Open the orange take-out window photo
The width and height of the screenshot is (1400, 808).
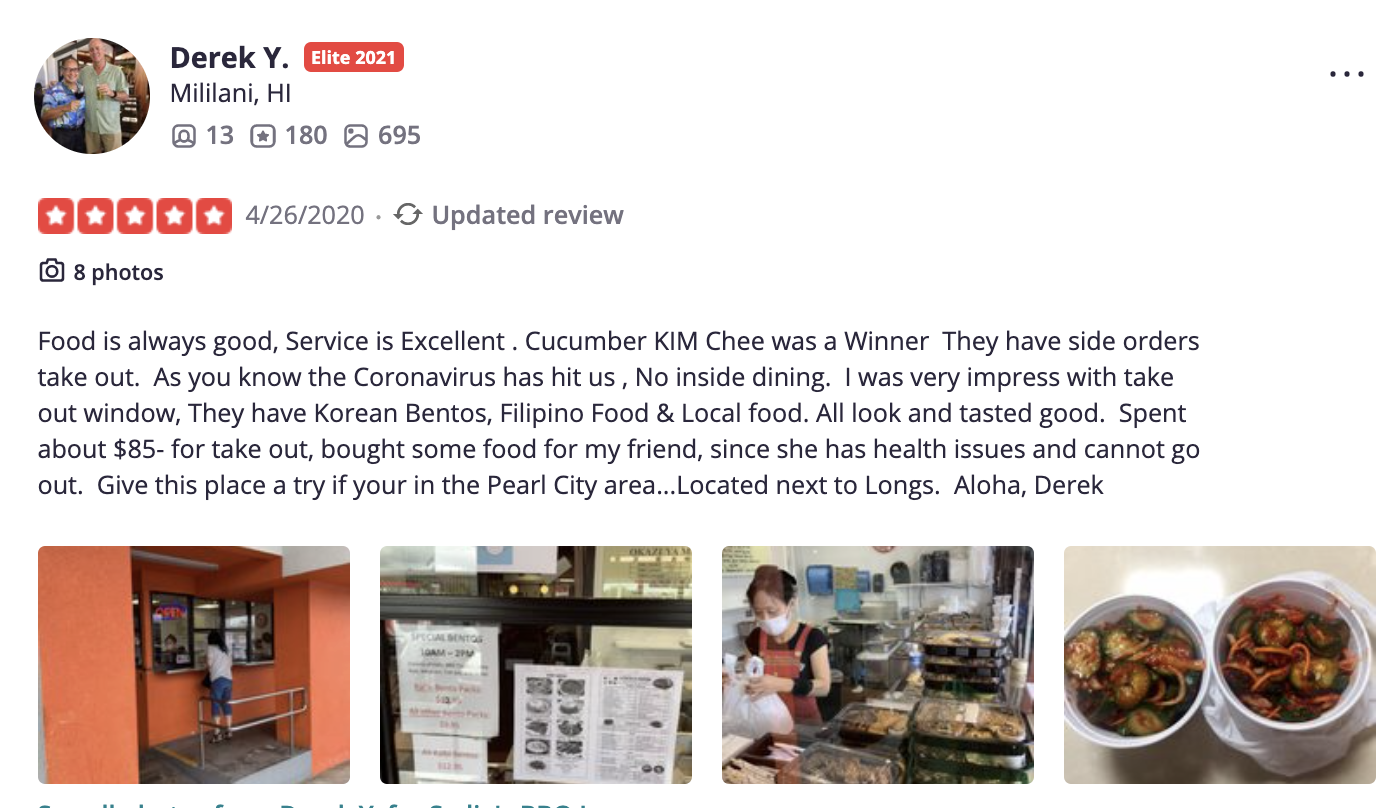coord(194,664)
